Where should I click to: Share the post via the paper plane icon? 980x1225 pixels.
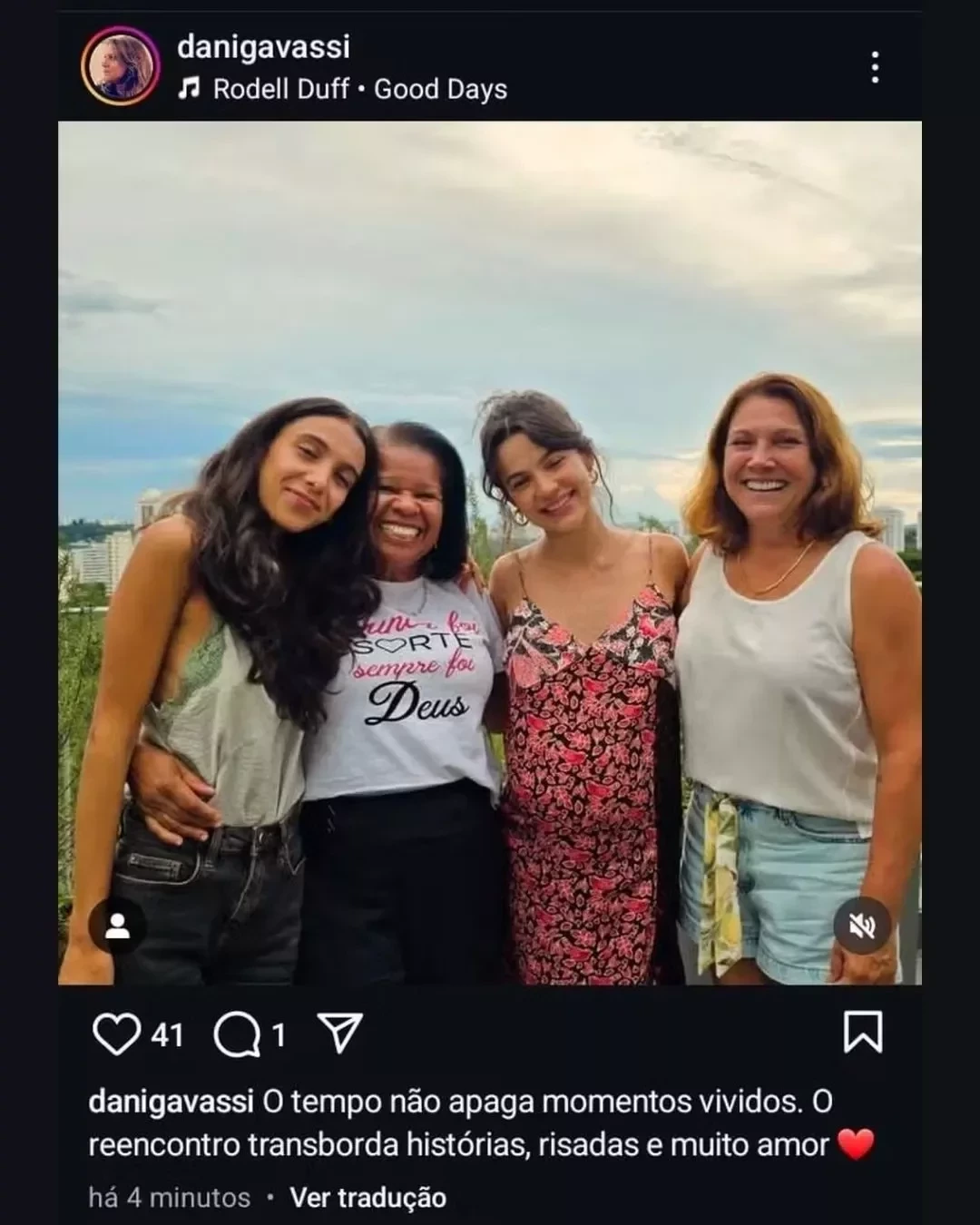[x=340, y=1034]
